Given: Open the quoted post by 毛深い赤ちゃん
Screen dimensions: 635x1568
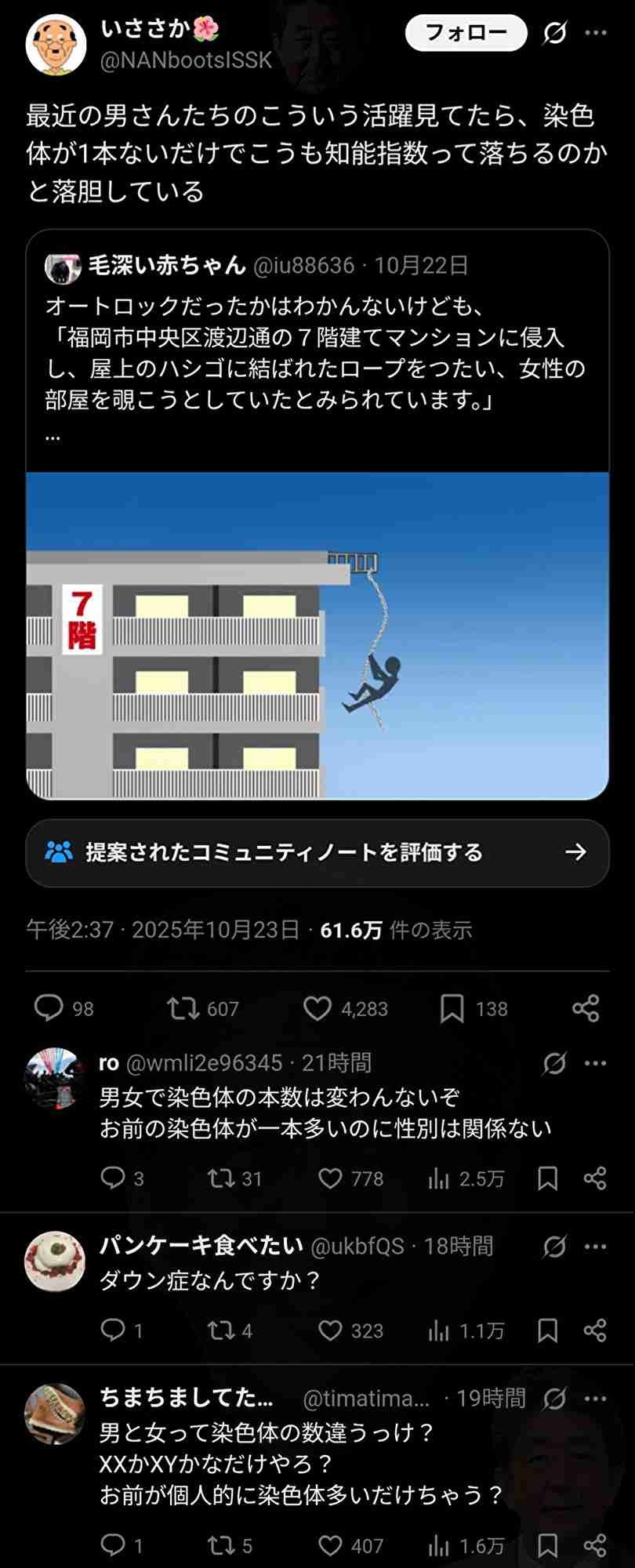Looking at the screenshot, I should pyautogui.click(x=317, y=353).
